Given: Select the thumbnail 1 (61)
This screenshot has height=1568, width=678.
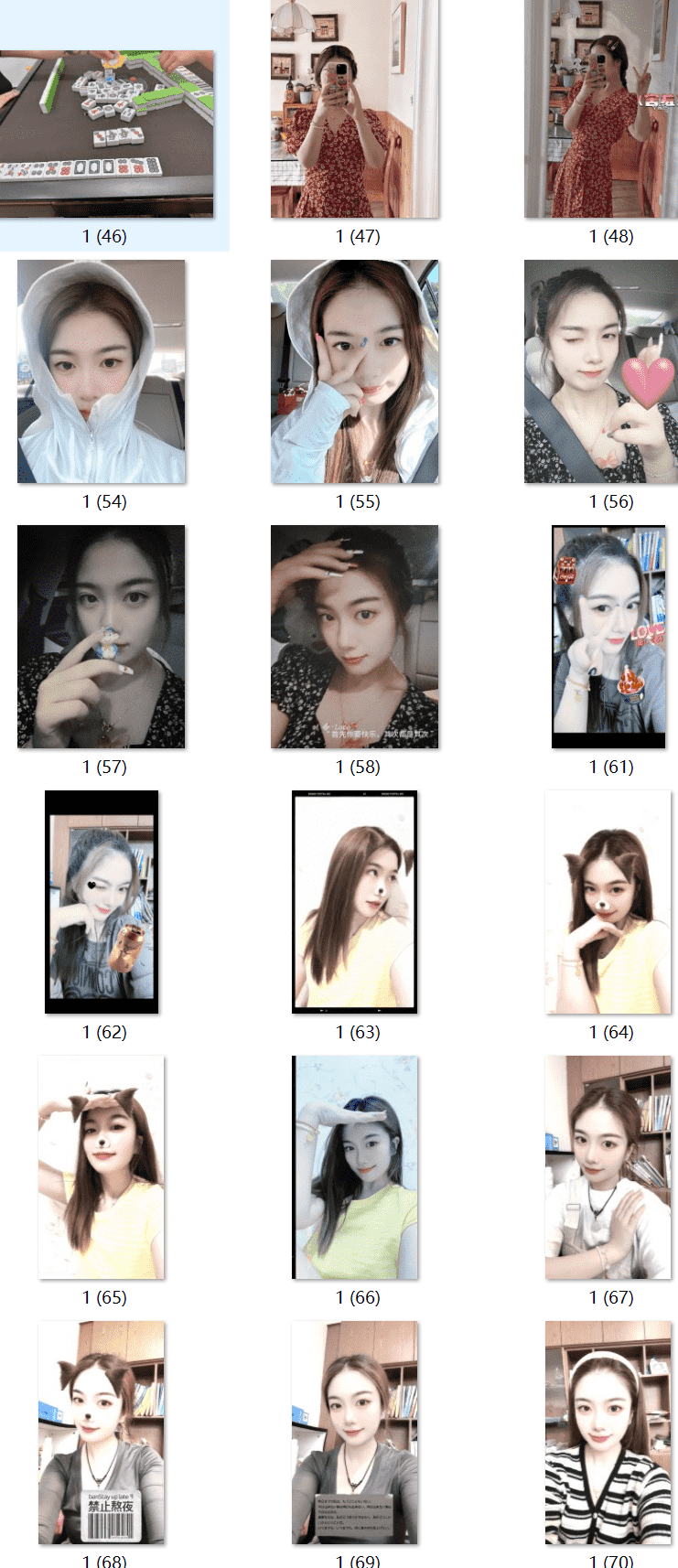Looking at the screenshot, I should pyautogui.click(x=608, y=637).
